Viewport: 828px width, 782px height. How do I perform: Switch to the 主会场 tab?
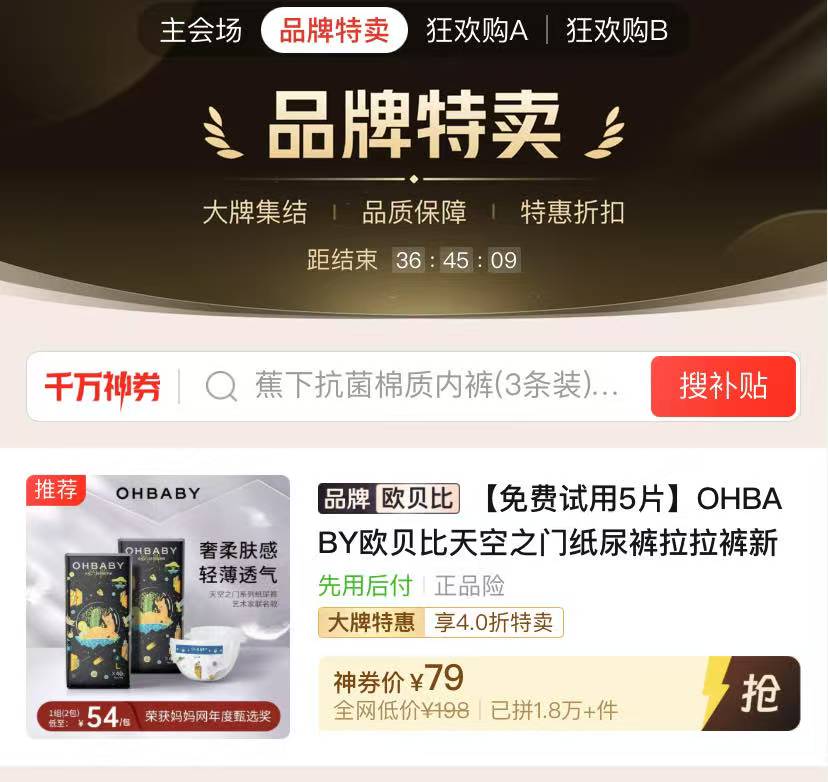pos(201,31)
